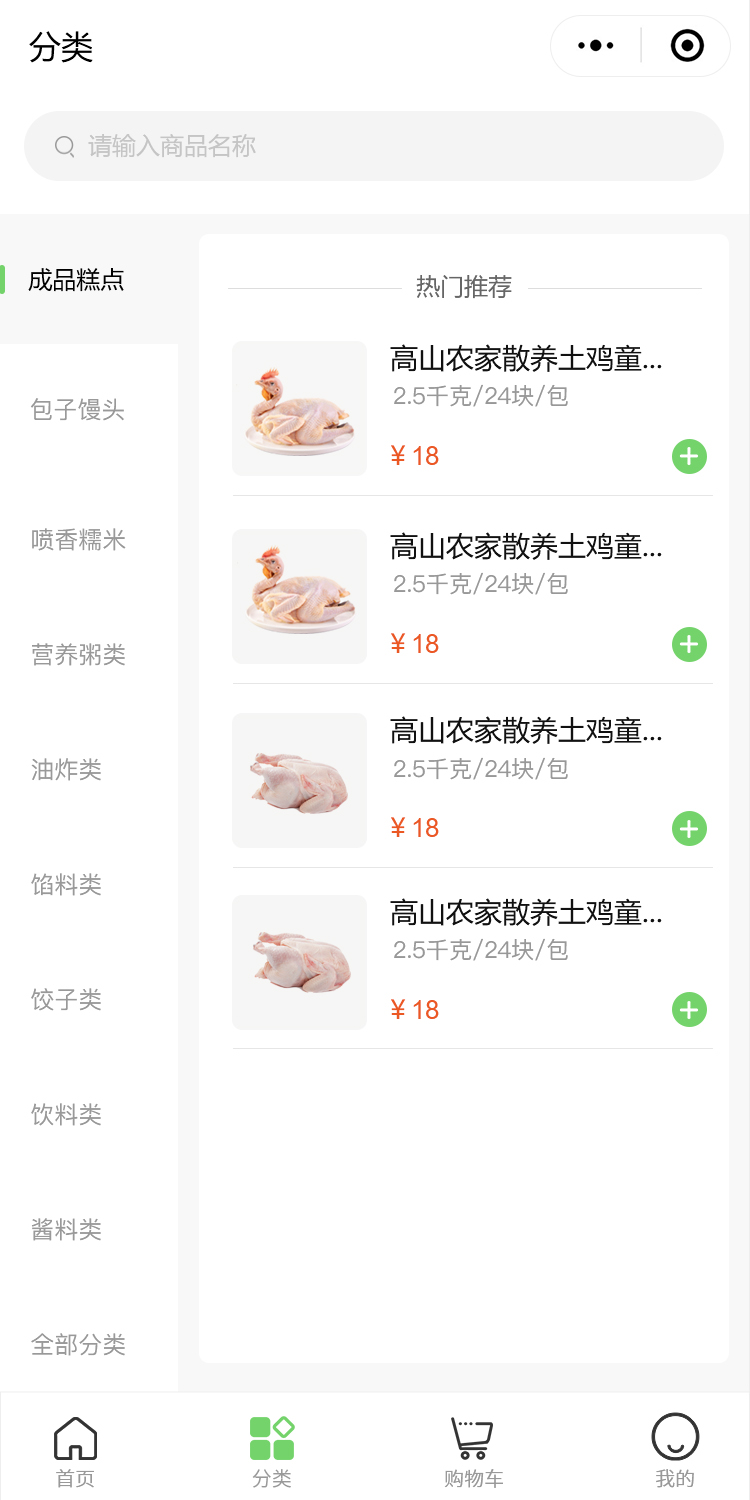
Task: Go to the 首页 home tab
Action: pyautogui.click(x=75, y=1450)
